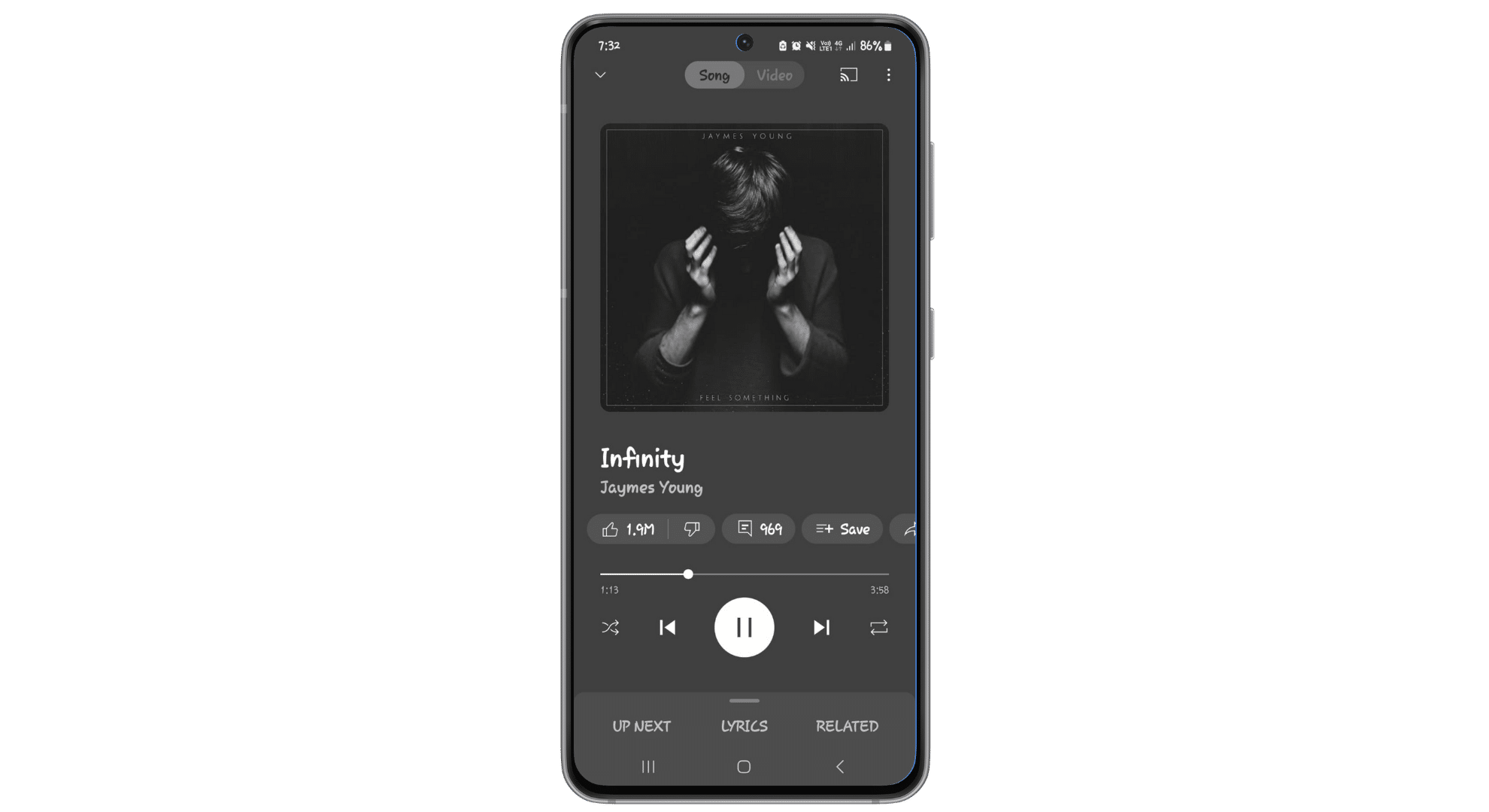This screenshot has height=812, width=1489.
Task: Toggle repeat mode
Action: click(x=878, y=628)
